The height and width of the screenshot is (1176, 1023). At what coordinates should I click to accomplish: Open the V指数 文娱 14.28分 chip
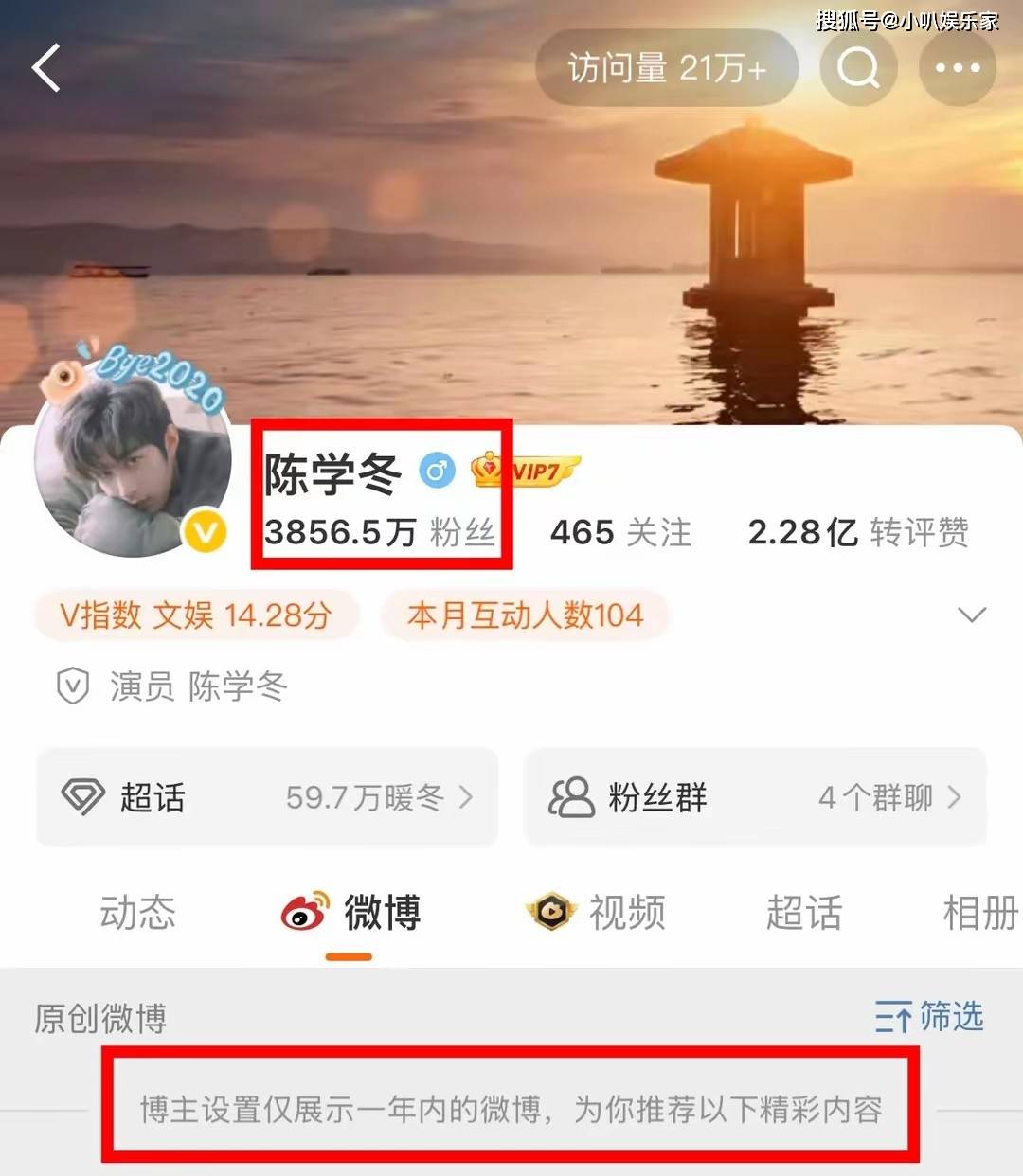click(x=196, y=615)
